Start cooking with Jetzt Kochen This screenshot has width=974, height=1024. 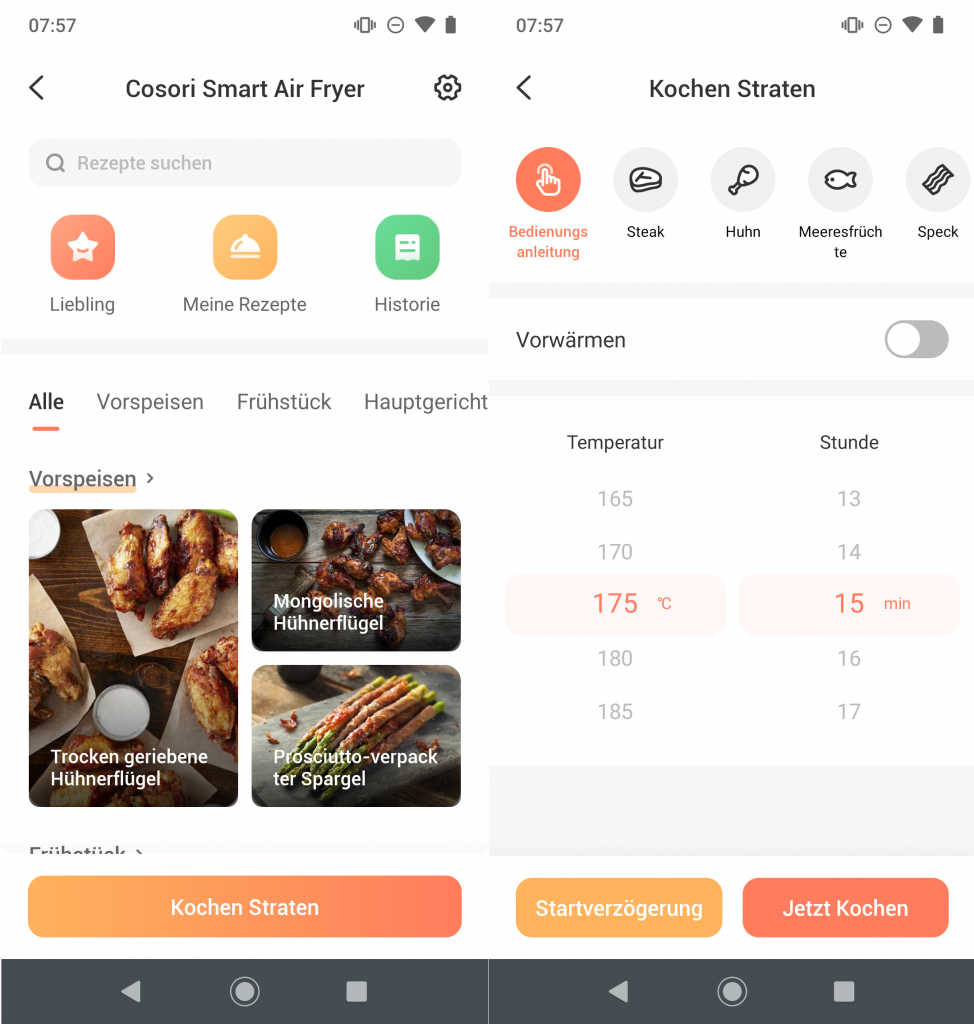845,908
